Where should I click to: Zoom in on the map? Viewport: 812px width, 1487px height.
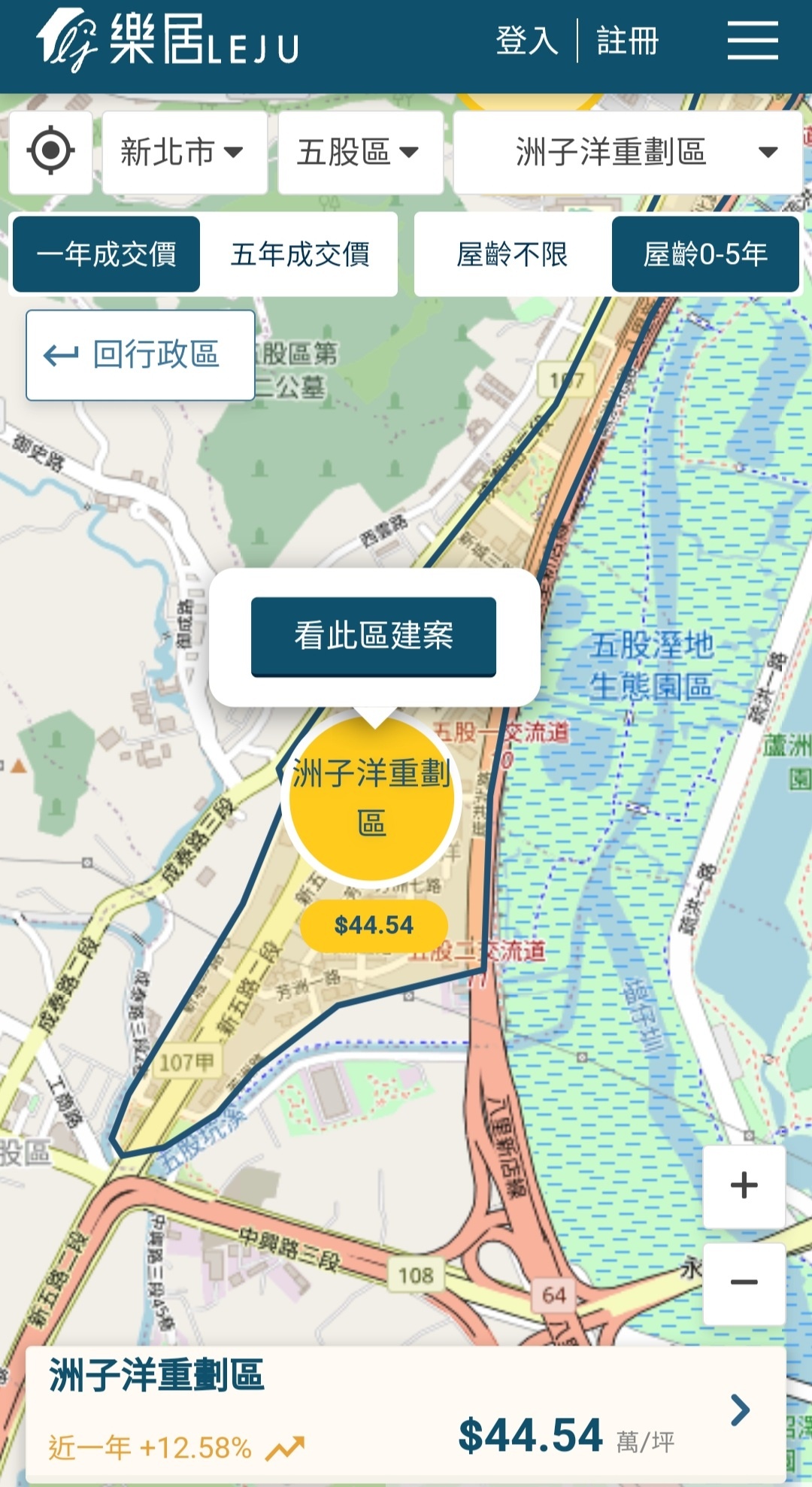coord(744,1185)
